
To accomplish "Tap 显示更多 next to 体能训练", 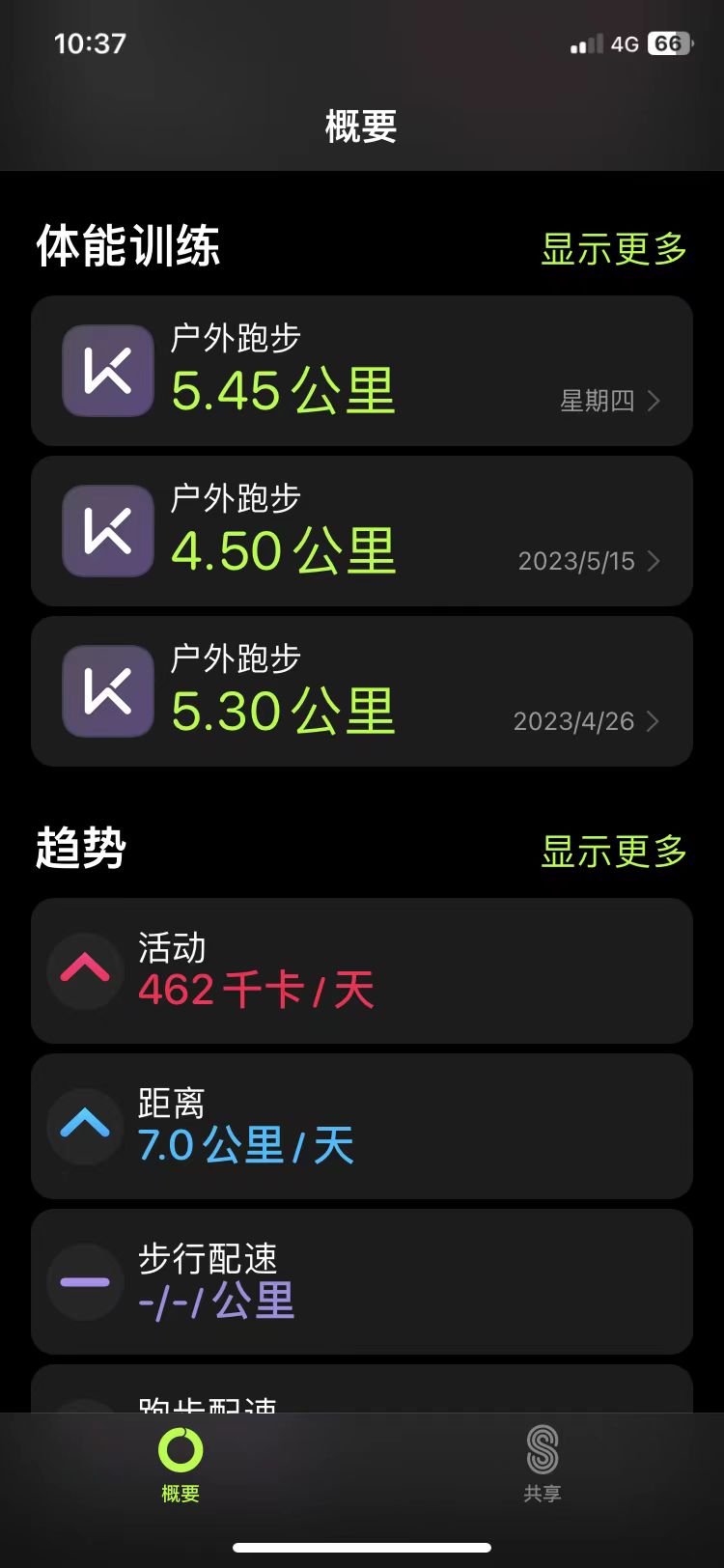I will (612, 249).
